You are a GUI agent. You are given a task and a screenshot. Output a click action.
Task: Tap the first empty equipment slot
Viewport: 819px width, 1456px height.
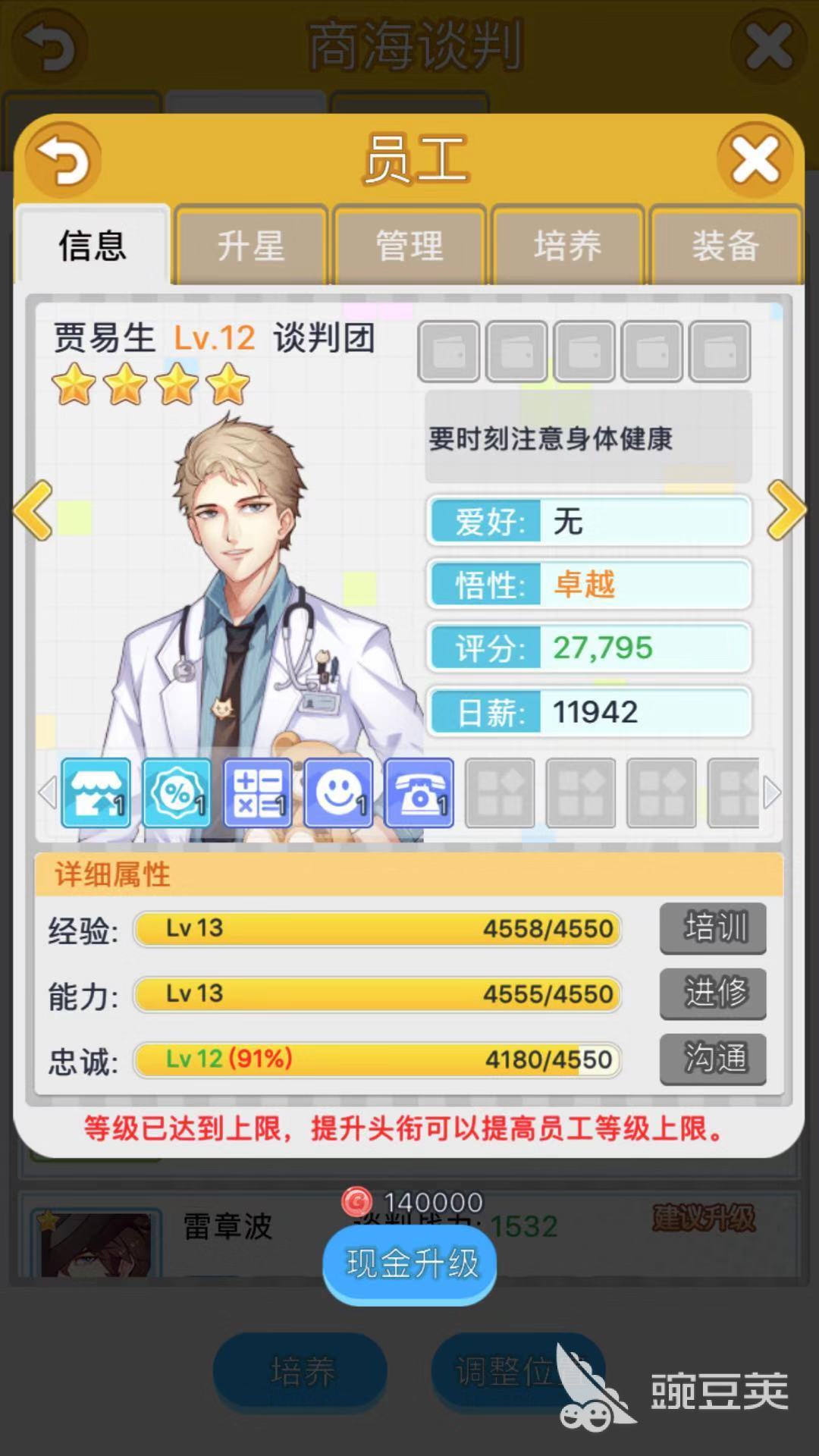click(x=449, y=351)
